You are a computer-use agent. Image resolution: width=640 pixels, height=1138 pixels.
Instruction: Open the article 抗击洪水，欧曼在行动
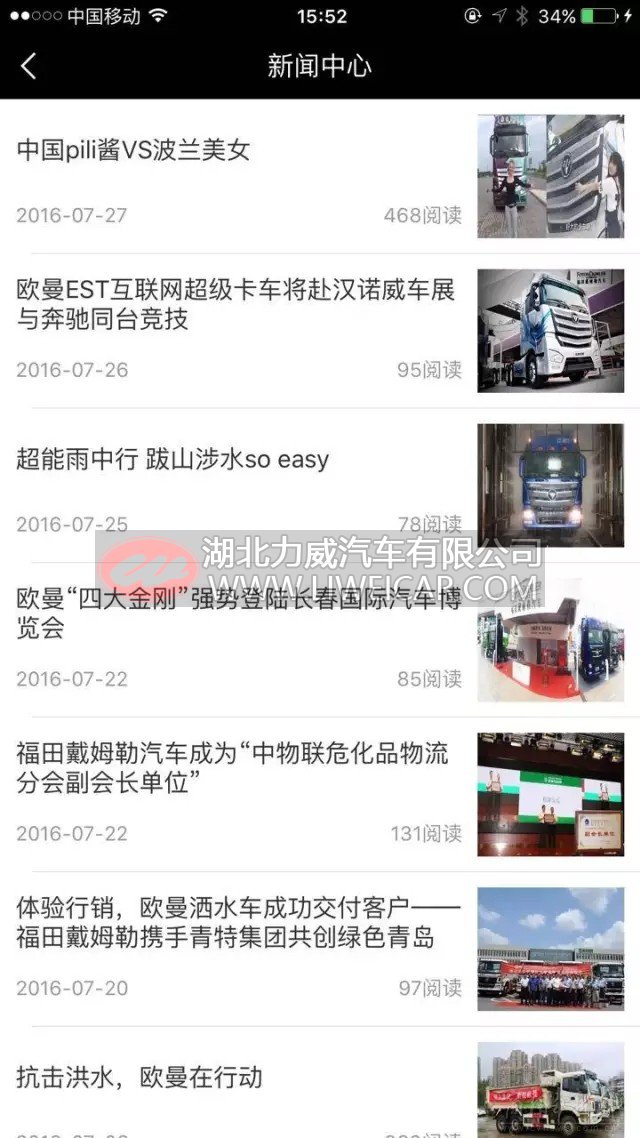(320, 1083)
